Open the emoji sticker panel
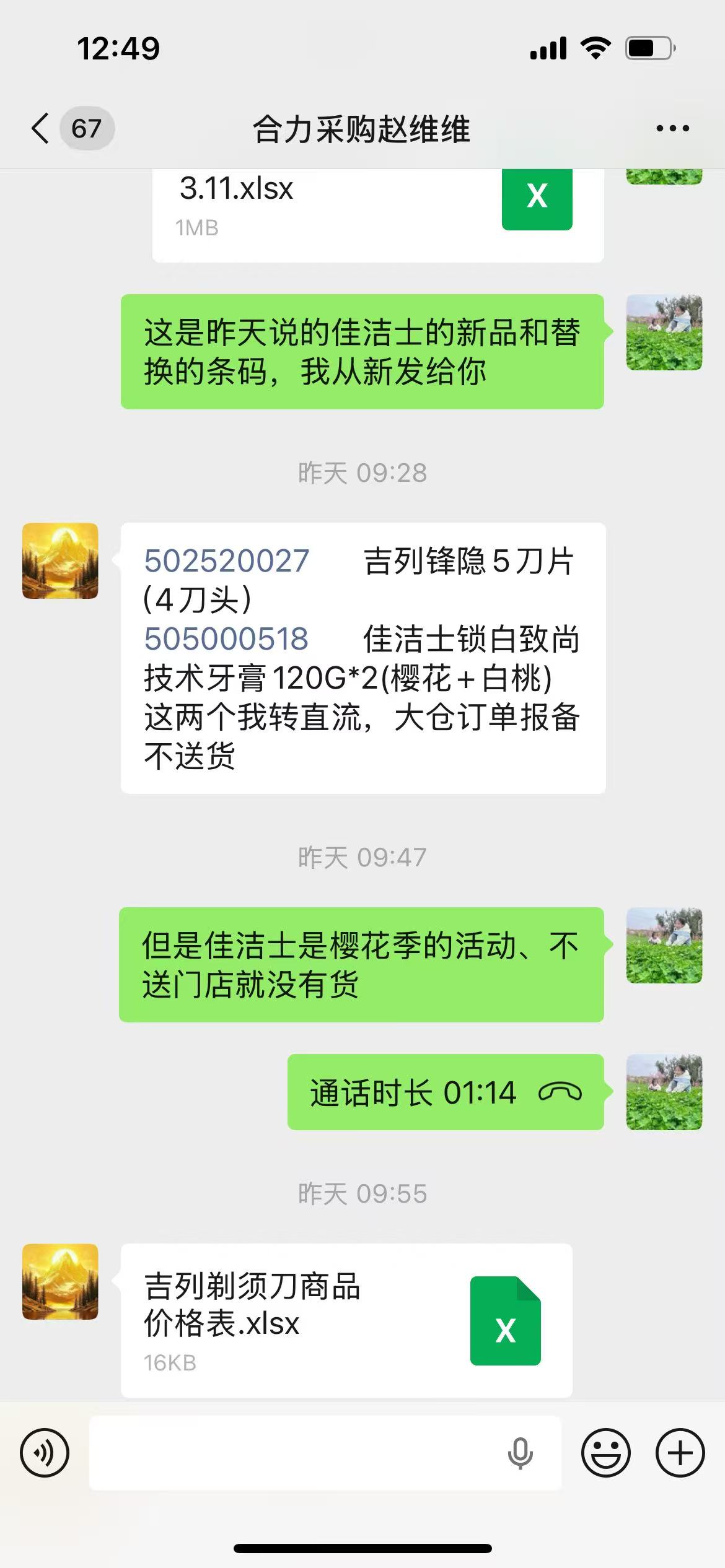The height and width of the screenshot is (1568, 725). coord(605,1453)
